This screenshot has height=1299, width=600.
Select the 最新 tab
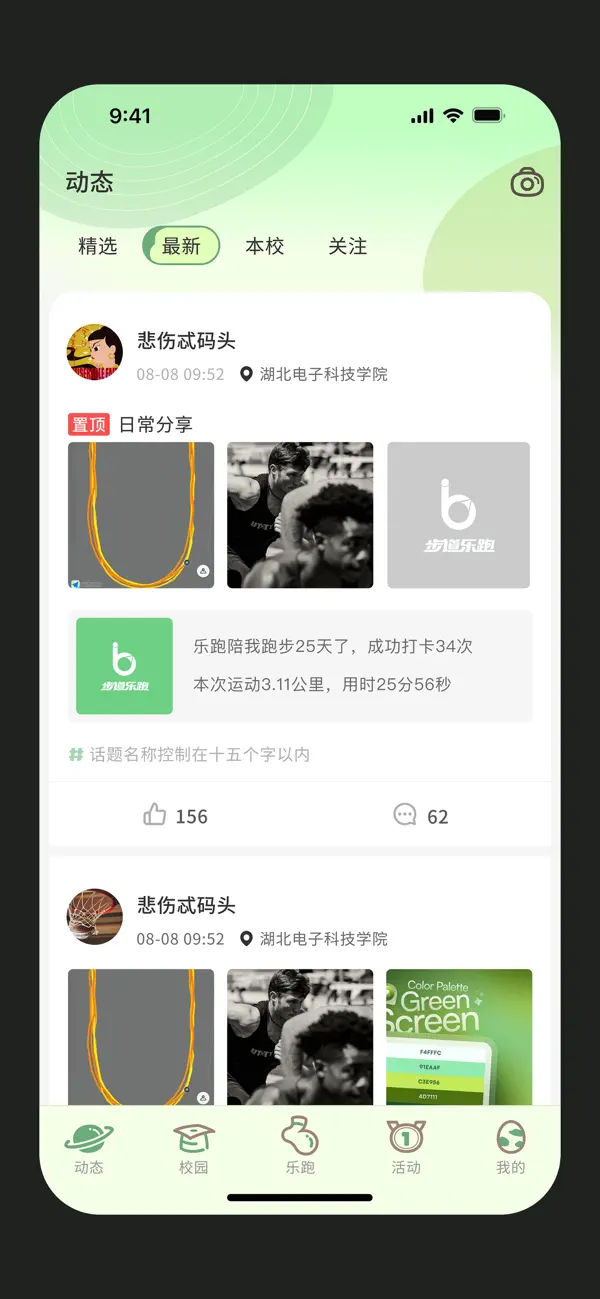coord(181,246)
